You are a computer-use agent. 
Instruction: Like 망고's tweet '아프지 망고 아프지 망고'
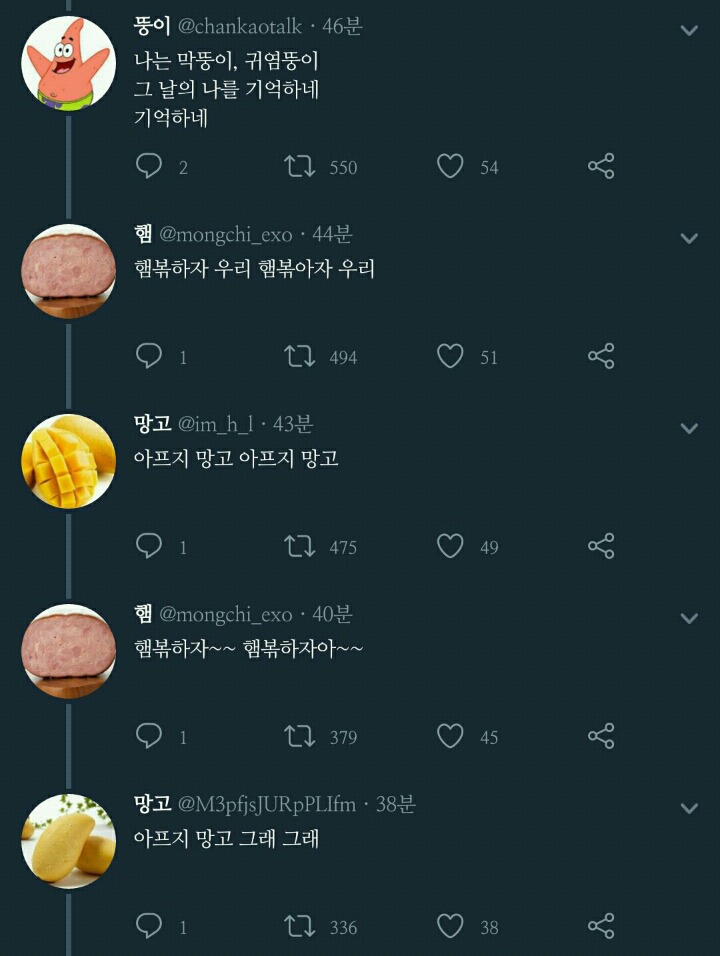click(450, 546)
